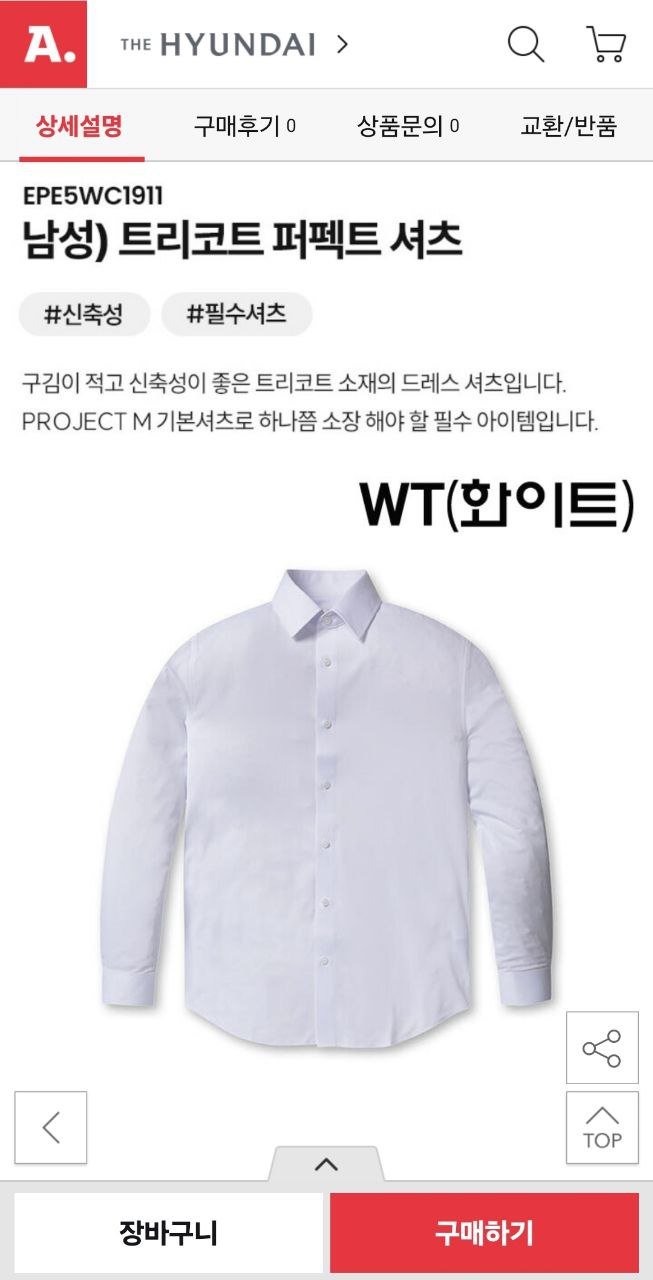Viewport: 653px width, 1280px height.
Task: Go back with the left arrow button
Action: (x=51, y=1127)
